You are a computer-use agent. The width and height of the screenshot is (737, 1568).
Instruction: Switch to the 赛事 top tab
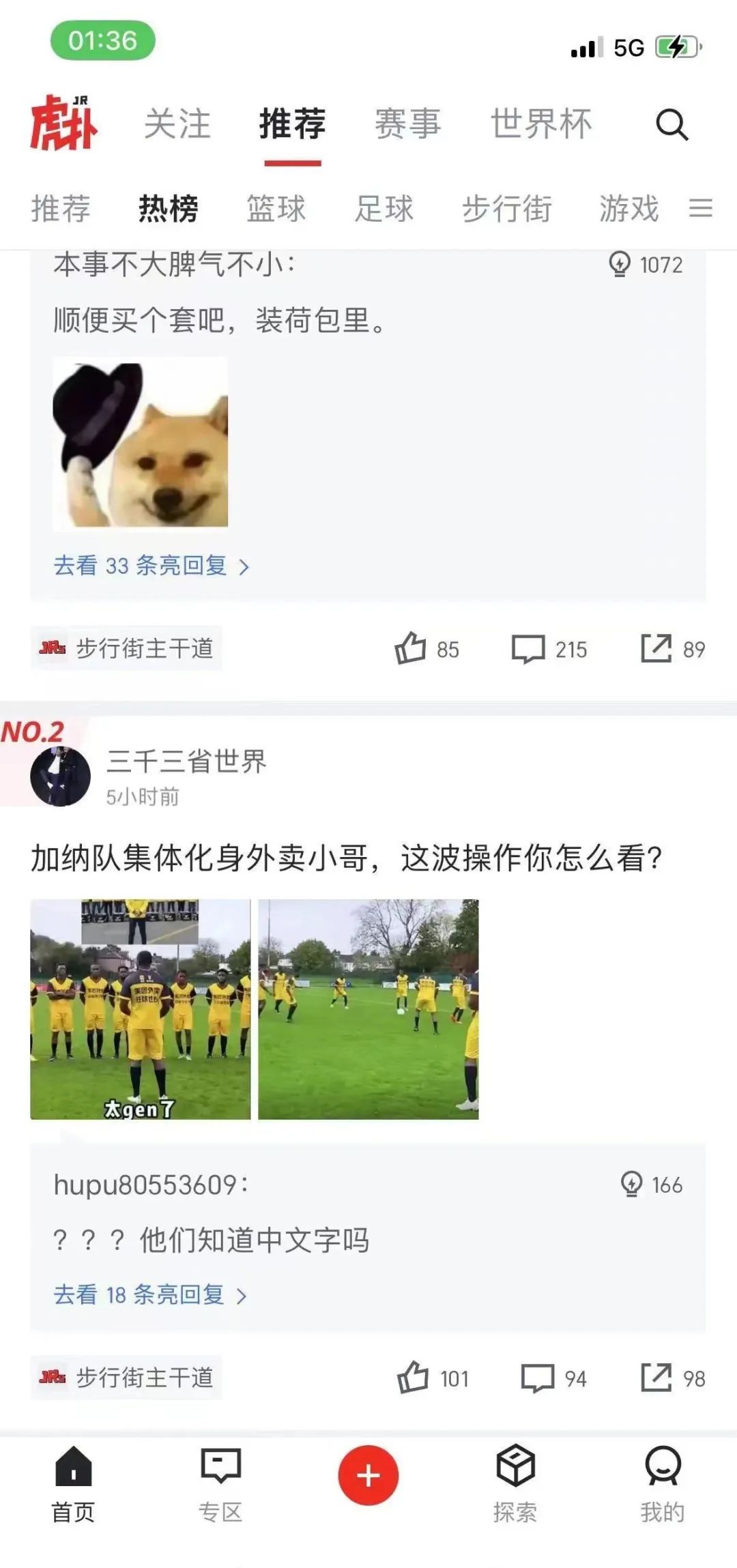407,124
